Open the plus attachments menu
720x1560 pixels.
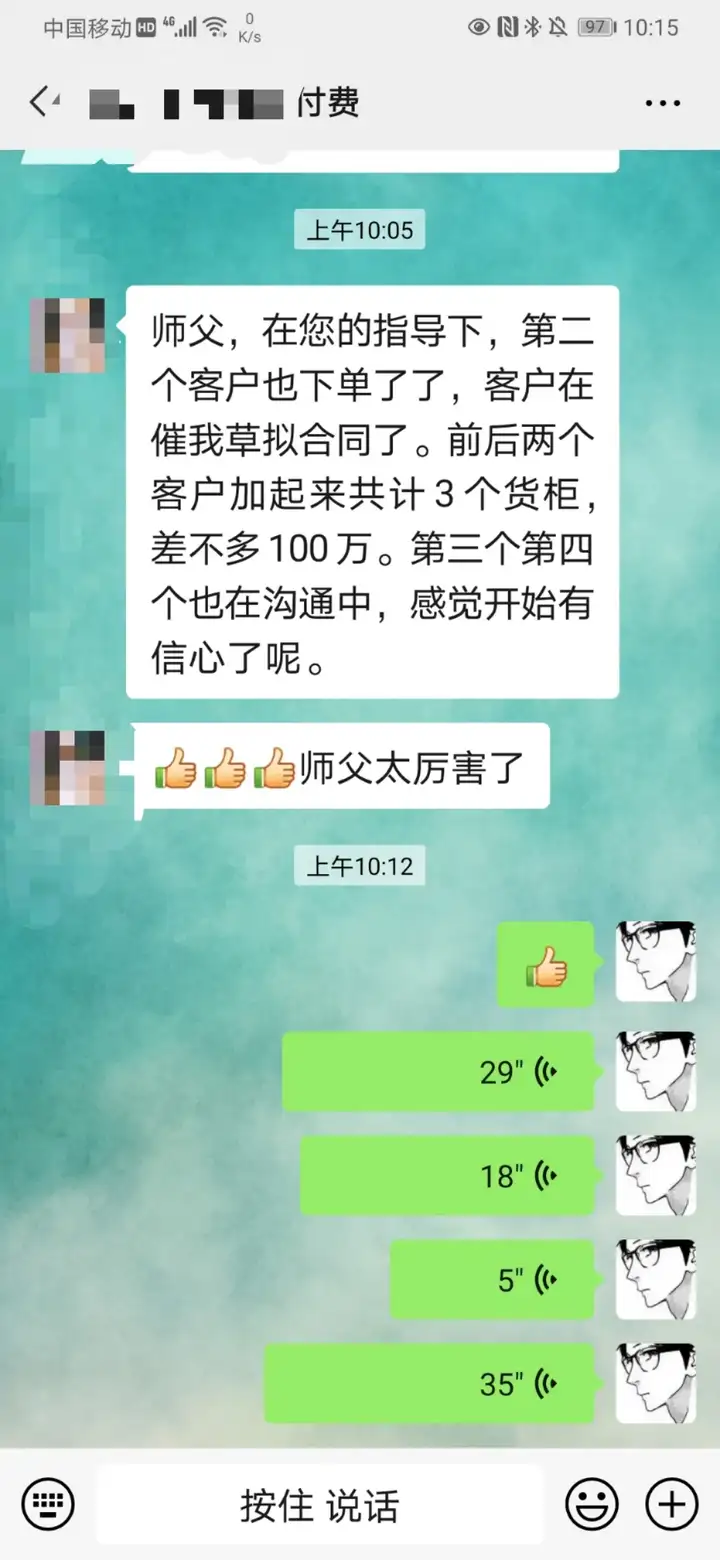[x=672, y=1504]
